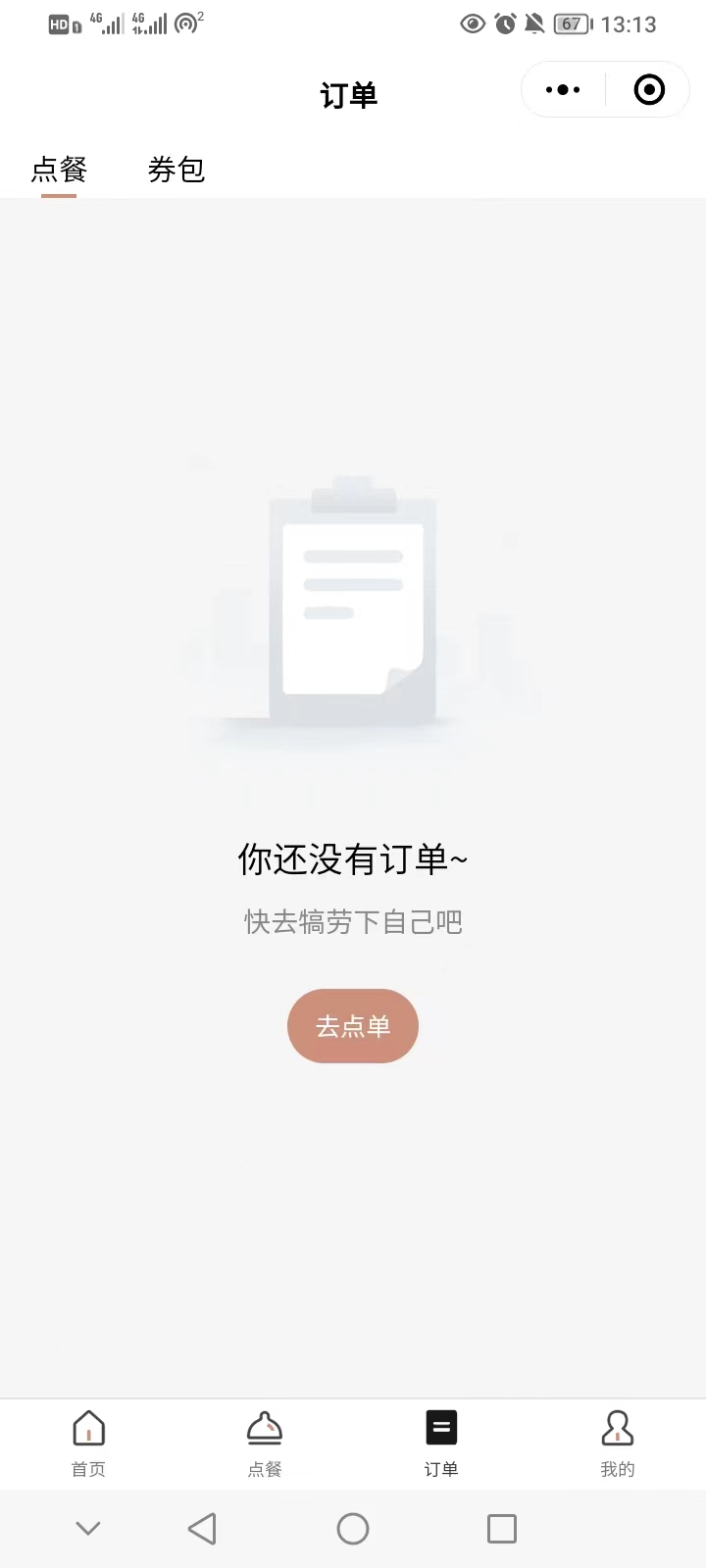This screenshot has width=706, height=1568.
Task: Select the 订单 bottom tab
Action: (x=441, y=1443)
